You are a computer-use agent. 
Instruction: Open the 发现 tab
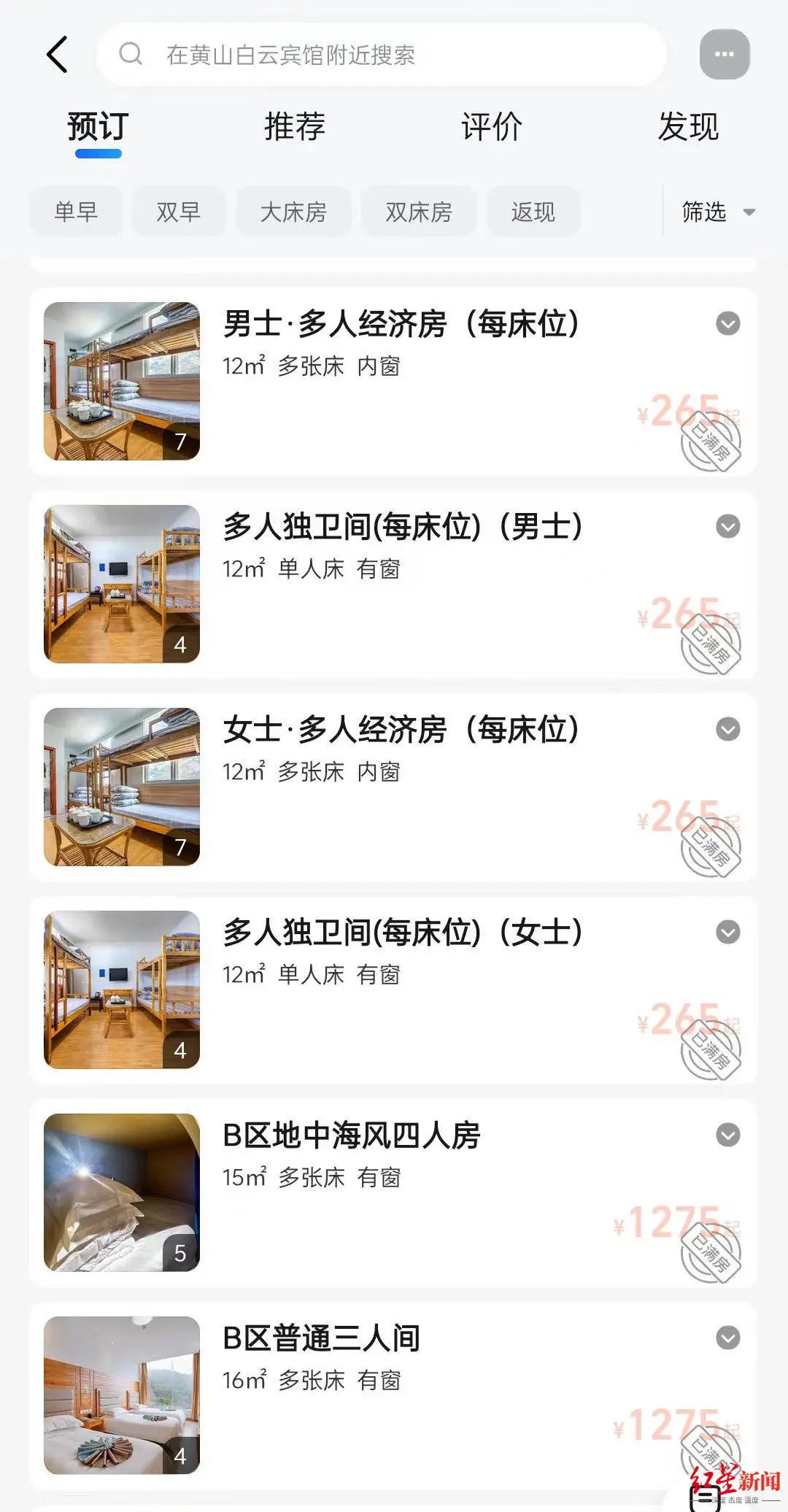pos(688,127)
